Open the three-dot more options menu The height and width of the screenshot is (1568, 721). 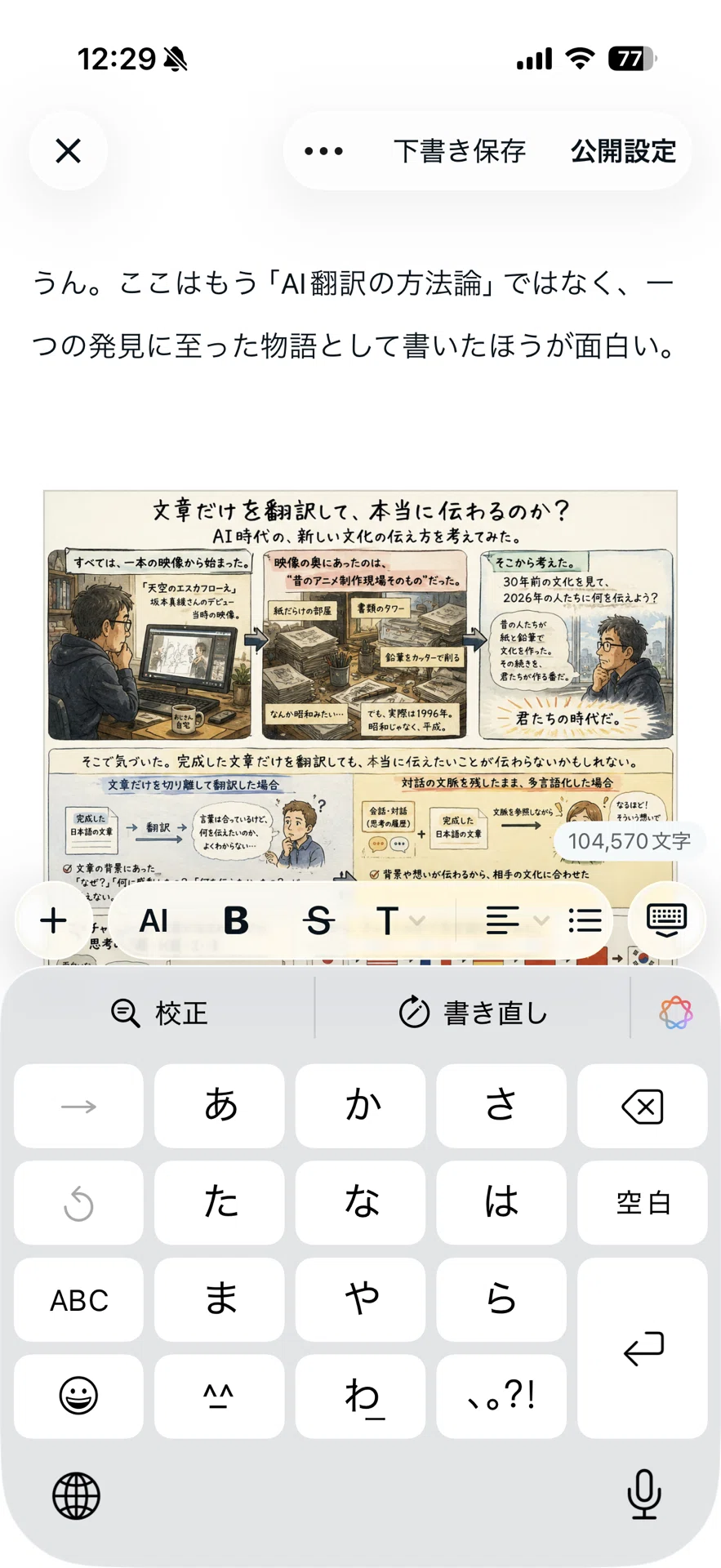click(x=324, y=151)
